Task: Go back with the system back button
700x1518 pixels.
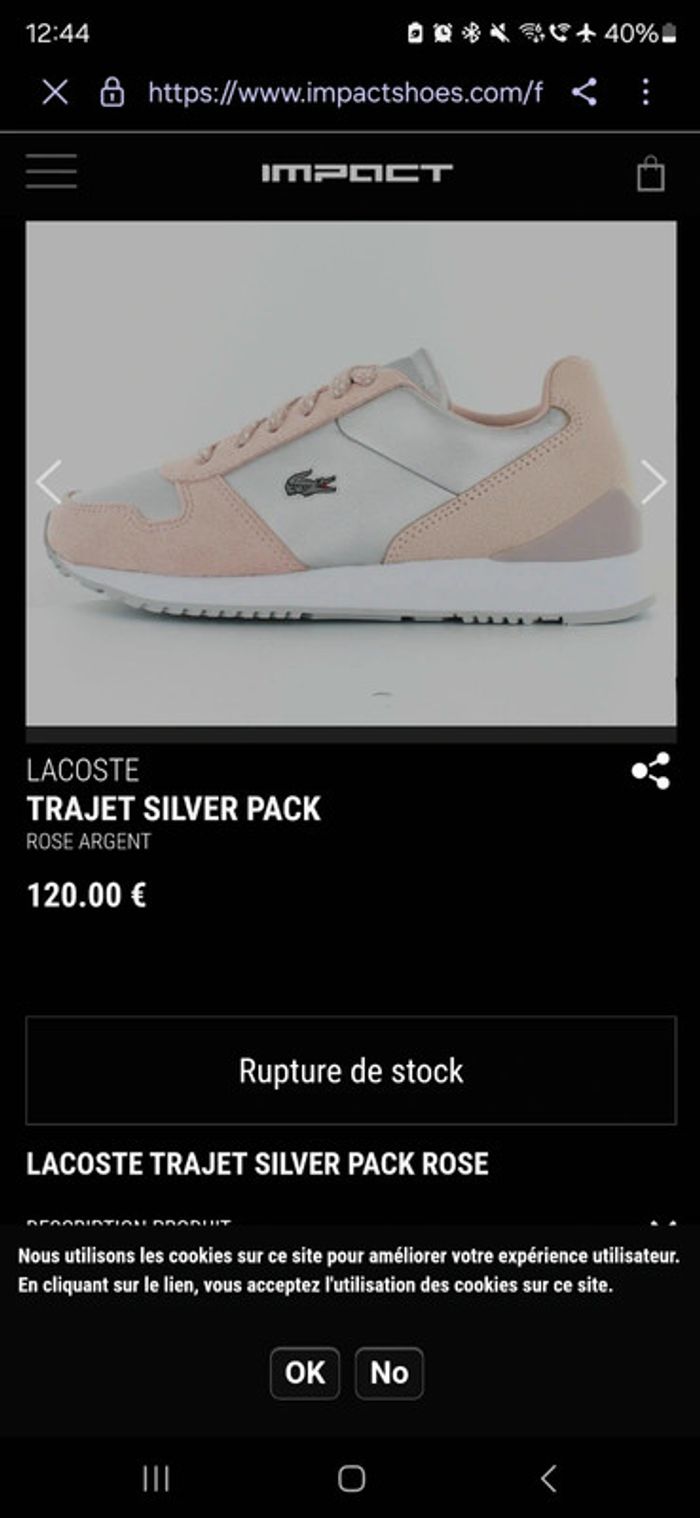Action: pyautogui.click(x=547, y=1478)
